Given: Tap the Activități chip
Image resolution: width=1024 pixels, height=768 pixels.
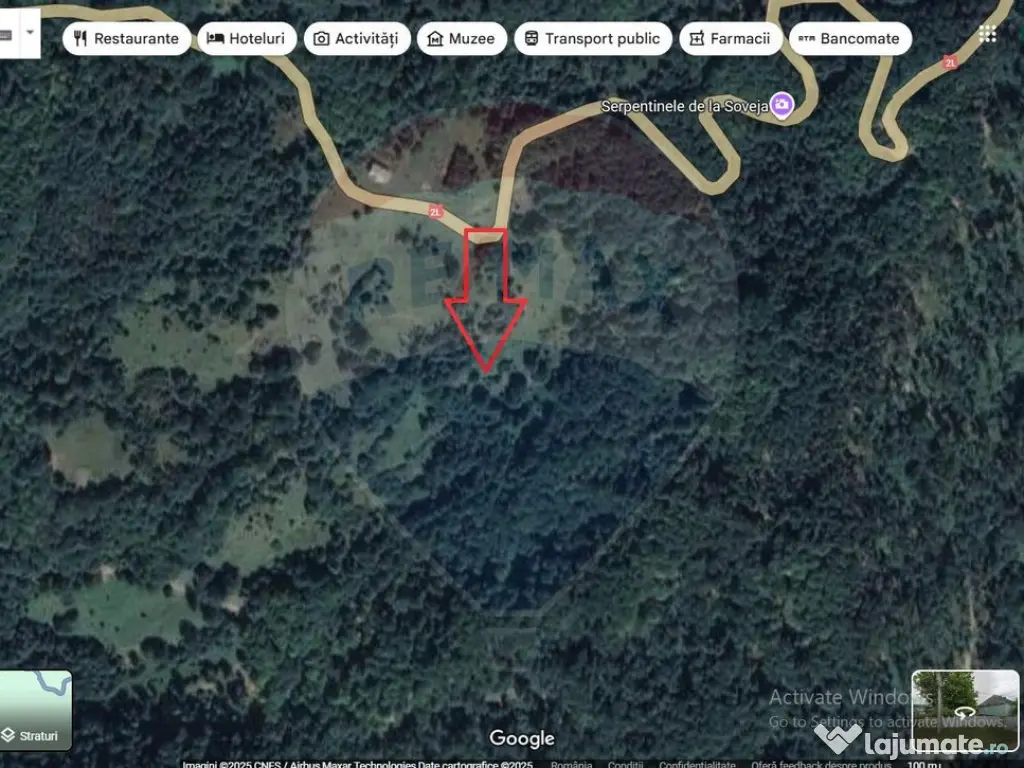Looking at the screenshot, I should coord(356,39).
